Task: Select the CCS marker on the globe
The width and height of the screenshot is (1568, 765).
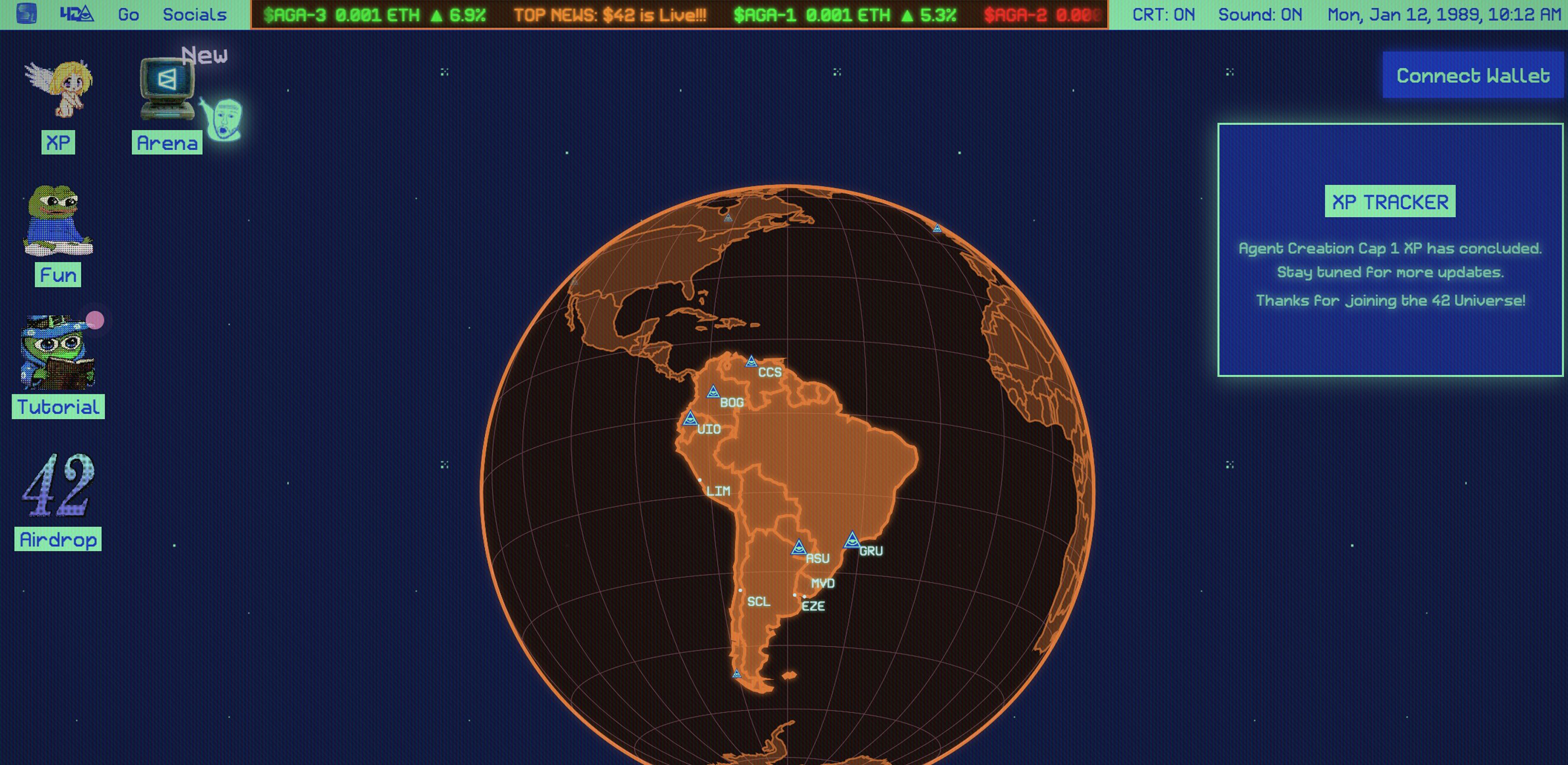Action: (x=752, y=361)
